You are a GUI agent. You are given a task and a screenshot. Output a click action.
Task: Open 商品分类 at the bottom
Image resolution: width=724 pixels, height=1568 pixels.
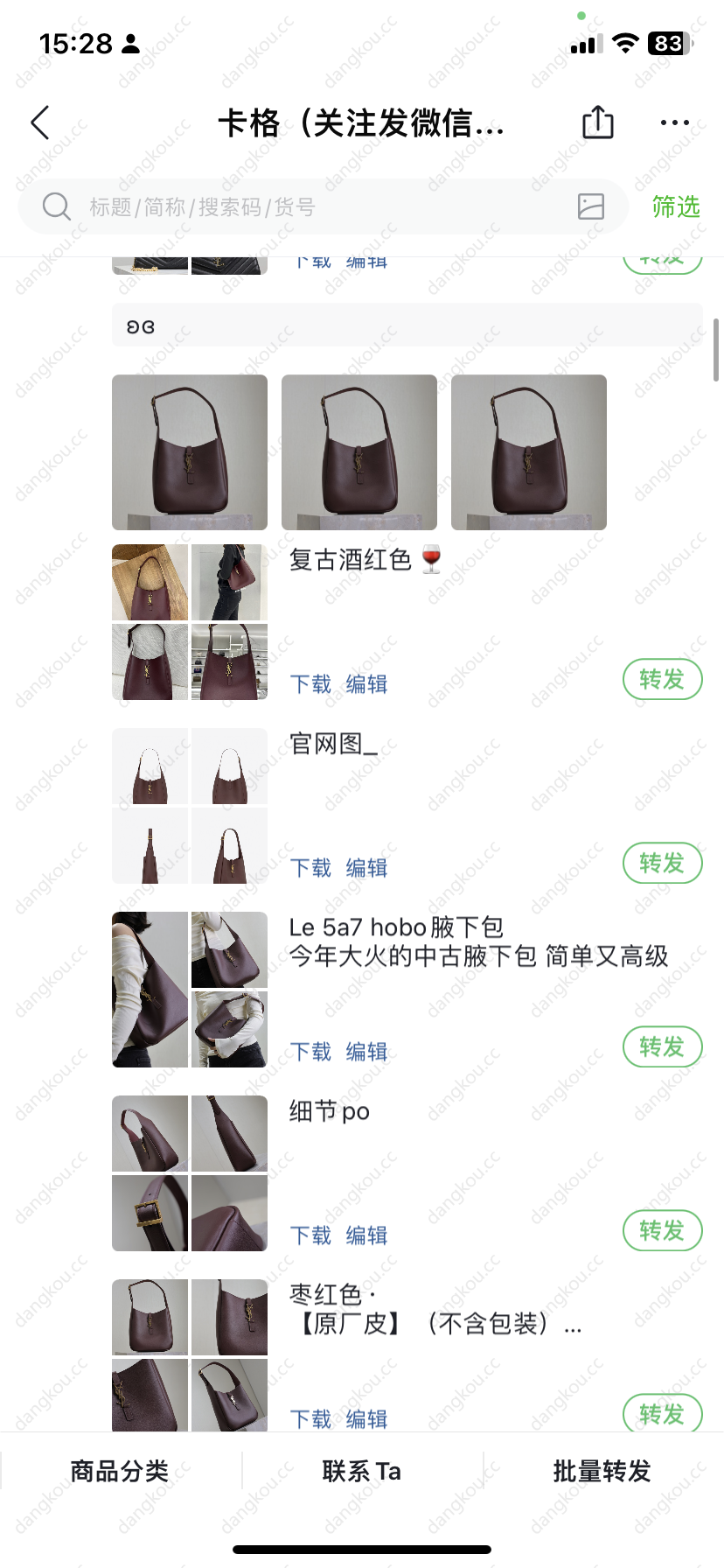[x=120, y=1471]
